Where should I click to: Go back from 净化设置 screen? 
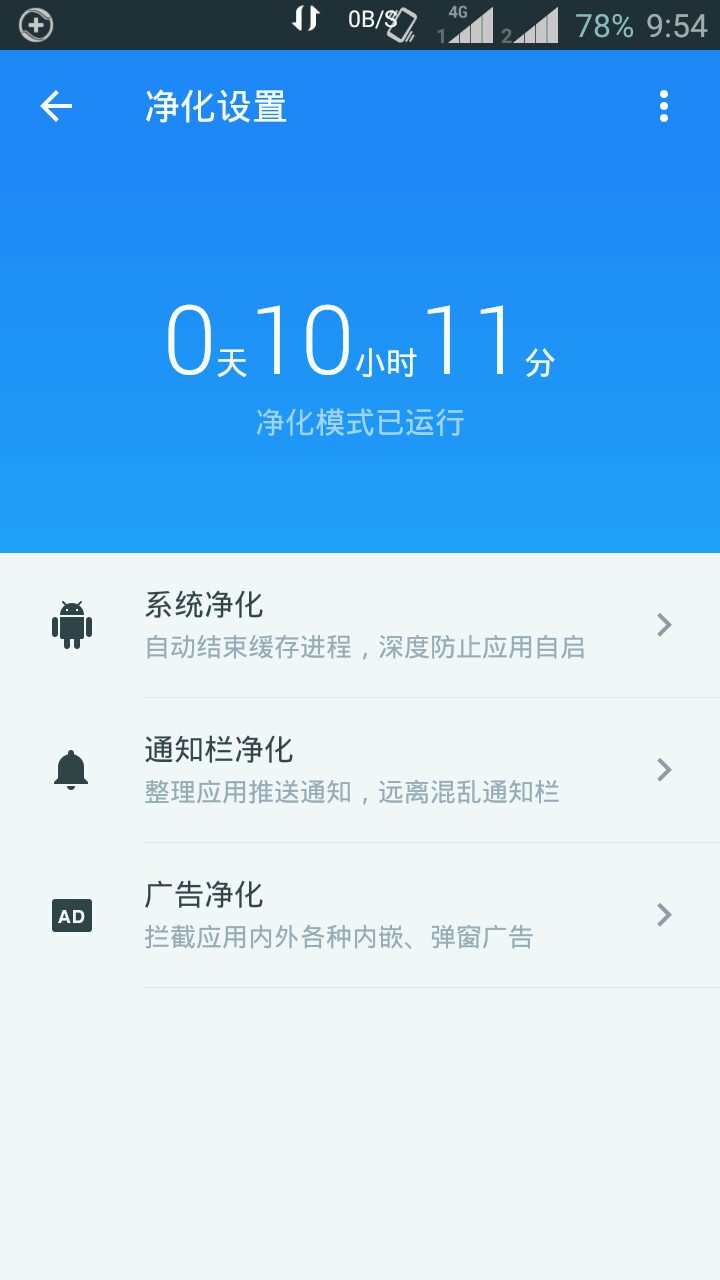(56, 106)
